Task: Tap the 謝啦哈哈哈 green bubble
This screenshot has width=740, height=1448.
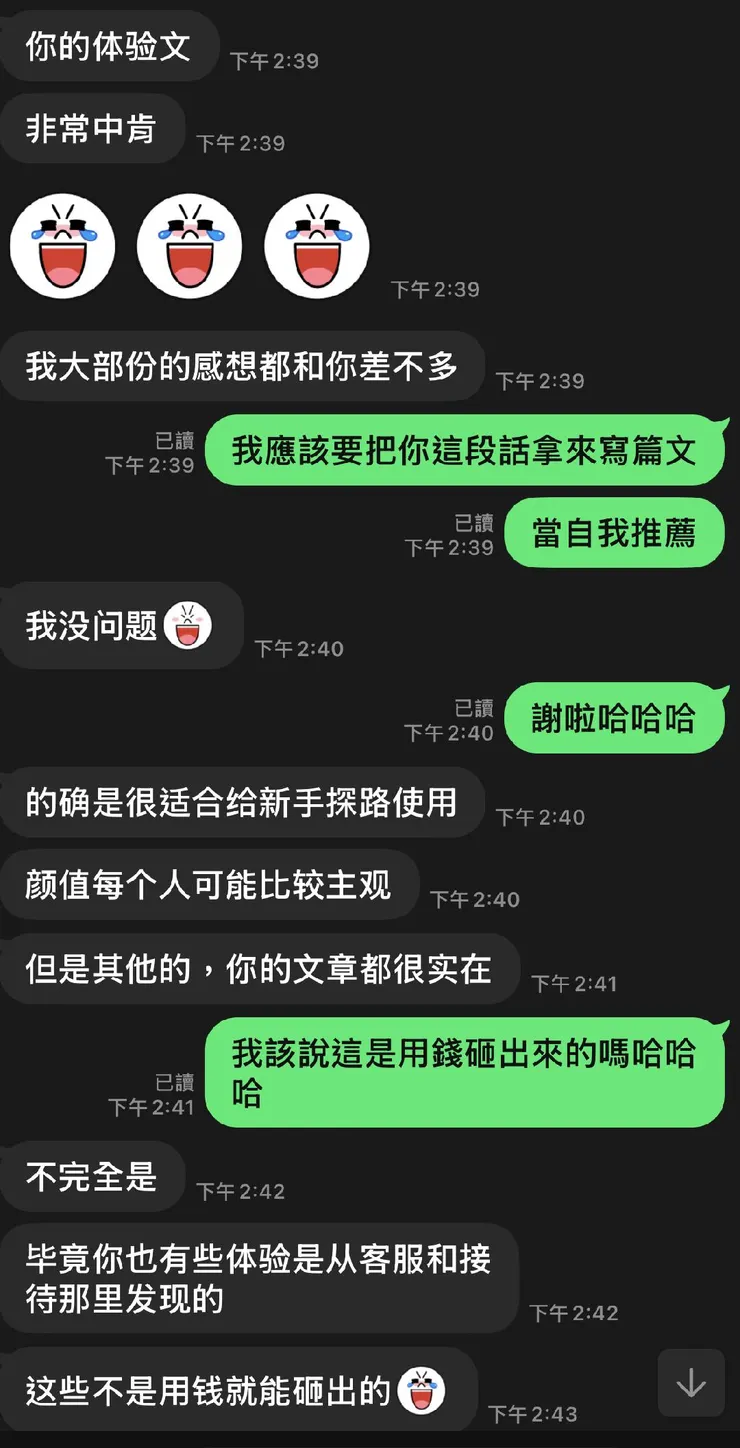Action: (613, 717)
